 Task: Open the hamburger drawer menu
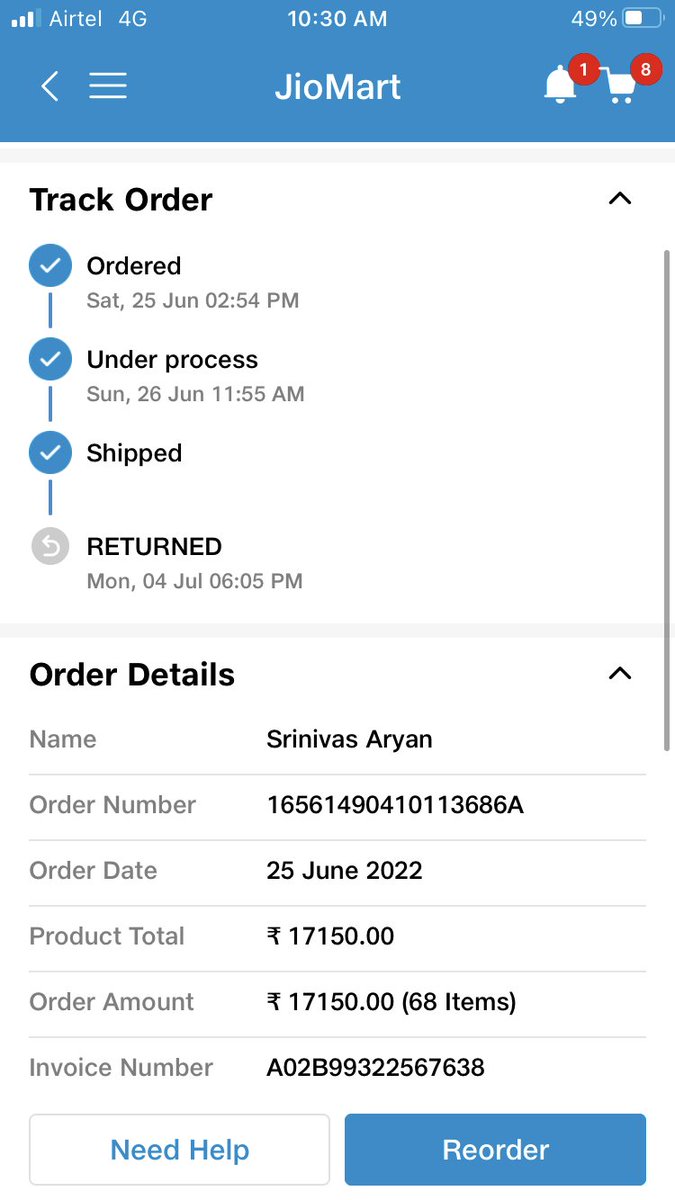pyautogui.click(x=108, y=87)
